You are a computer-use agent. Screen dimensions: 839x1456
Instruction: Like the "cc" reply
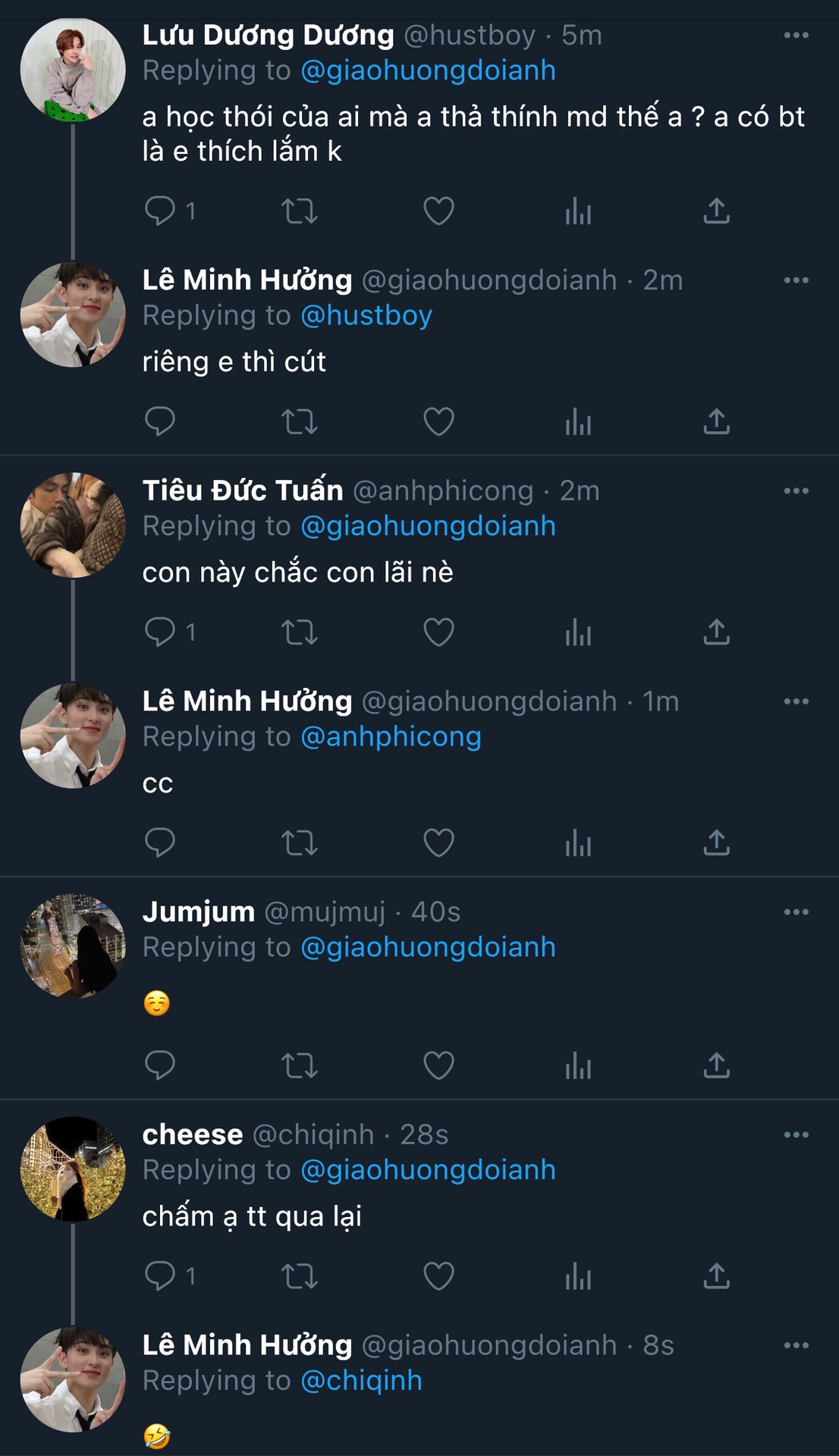[438, 843]
